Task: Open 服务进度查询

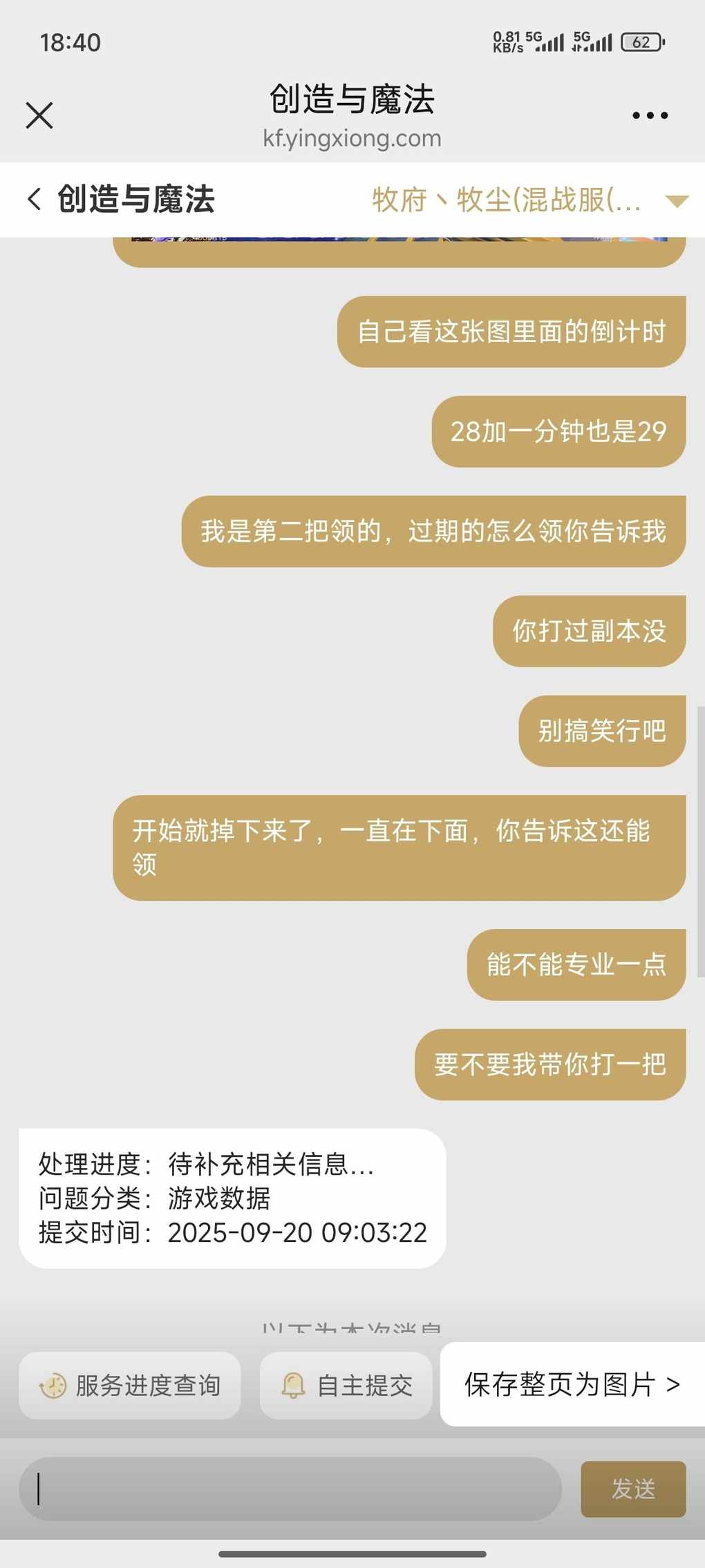Action: coord(130,1386)
